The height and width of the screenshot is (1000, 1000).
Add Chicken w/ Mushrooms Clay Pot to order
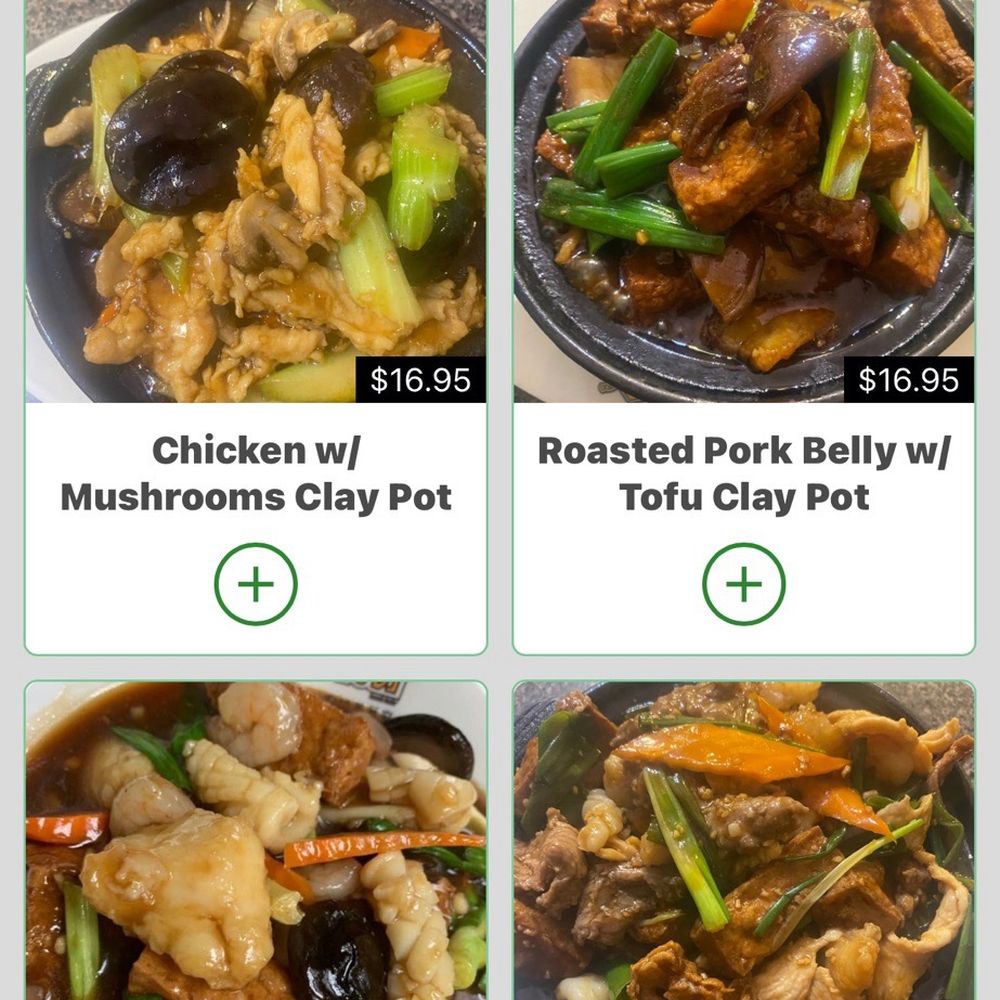tap(256, 584)
